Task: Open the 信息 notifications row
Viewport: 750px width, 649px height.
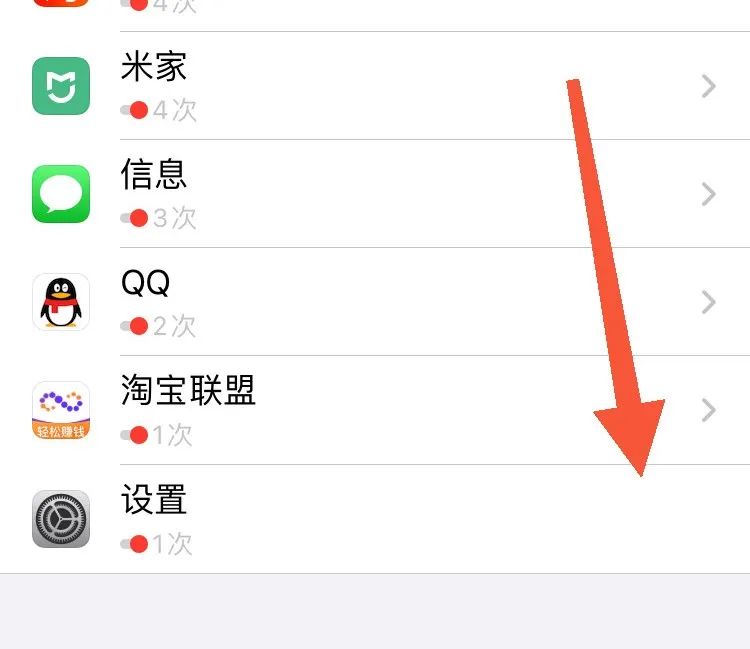Action: [375, 194]
